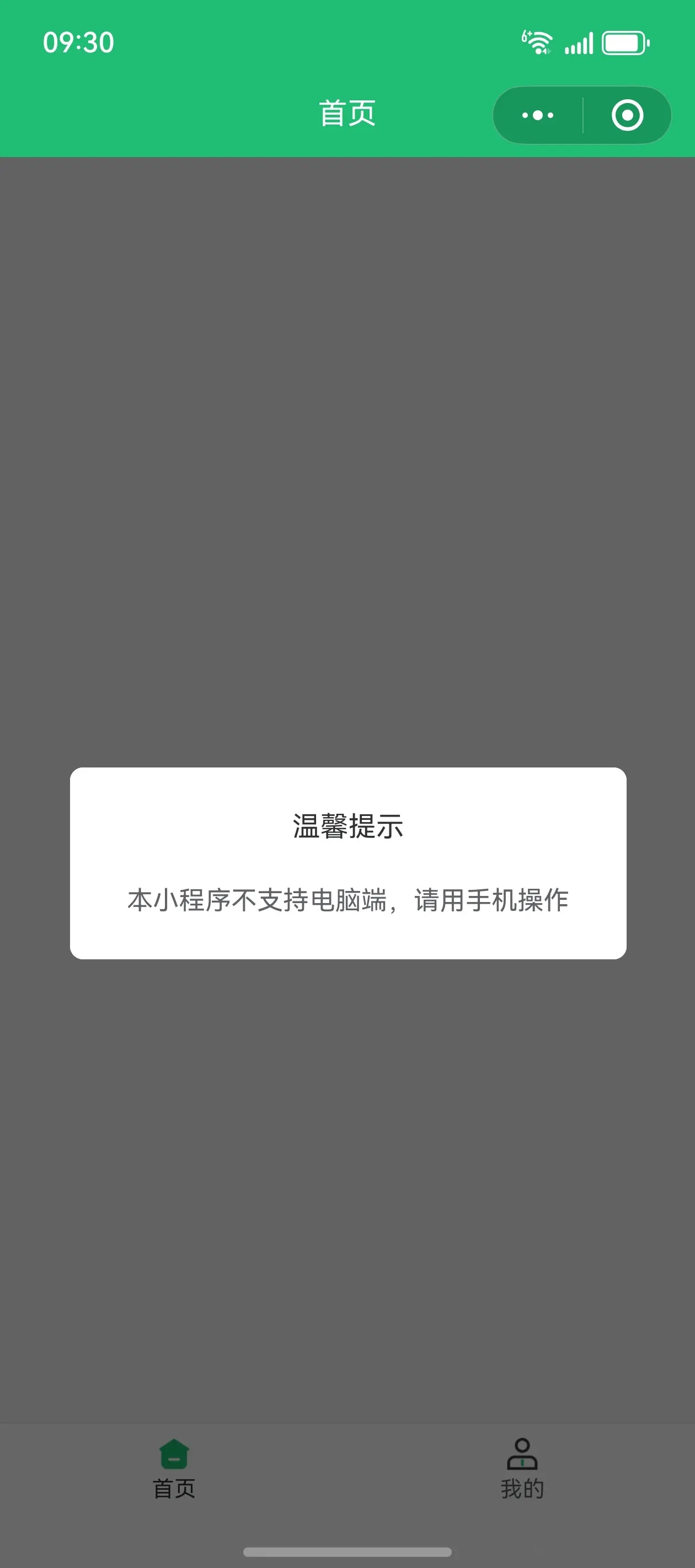The width and height of the screenshot is (695, 1568).
Task: Close the mini program with the circle button
Action: (627, 115)
